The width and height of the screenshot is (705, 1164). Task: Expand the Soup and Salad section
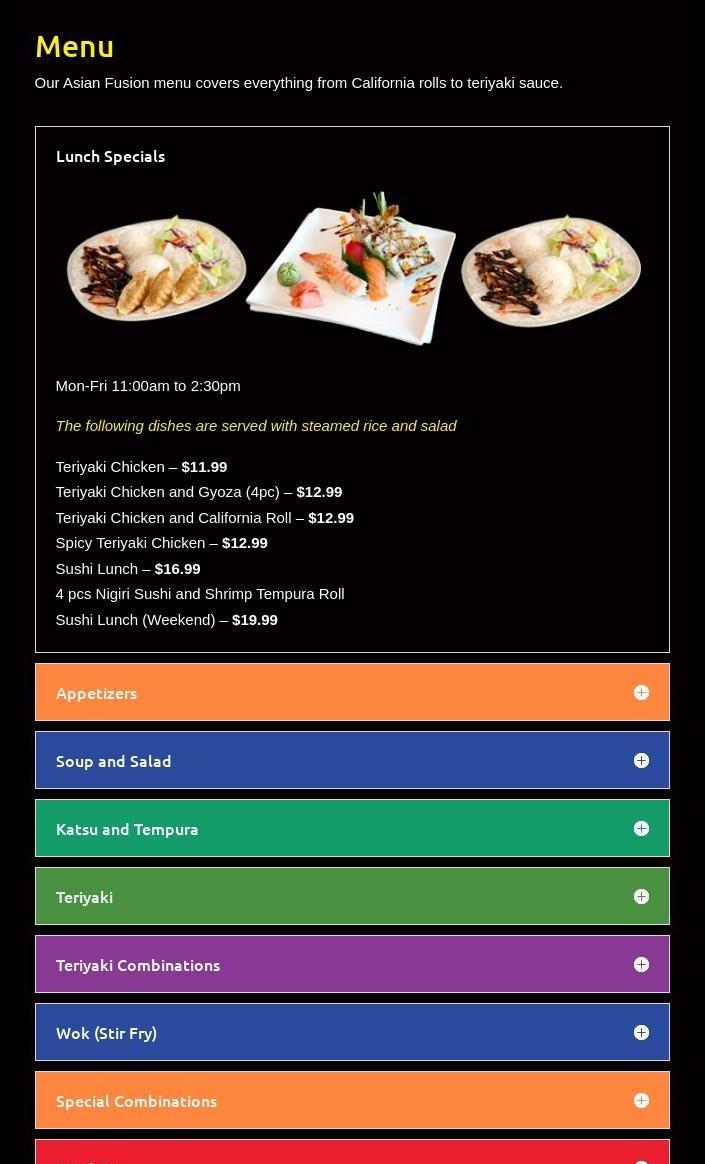352,760
